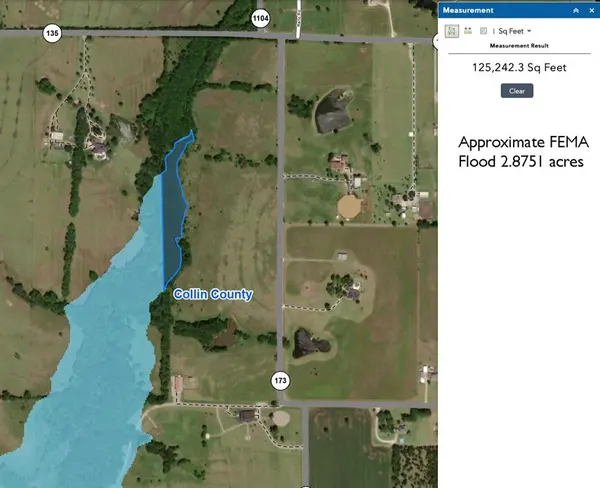Select the area measurement tool

451,31
